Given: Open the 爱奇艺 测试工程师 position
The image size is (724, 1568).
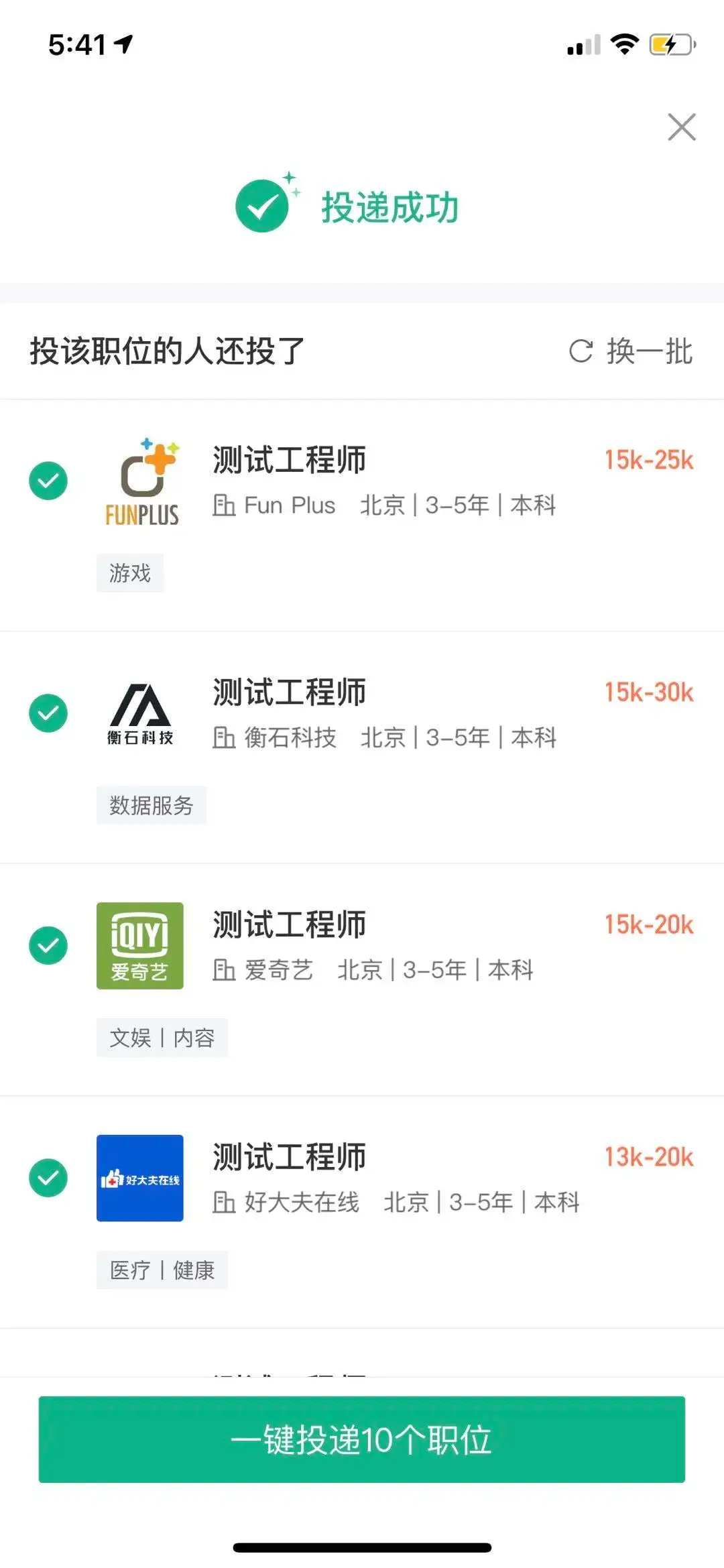Looking at the screenshot, I should 289,925.
